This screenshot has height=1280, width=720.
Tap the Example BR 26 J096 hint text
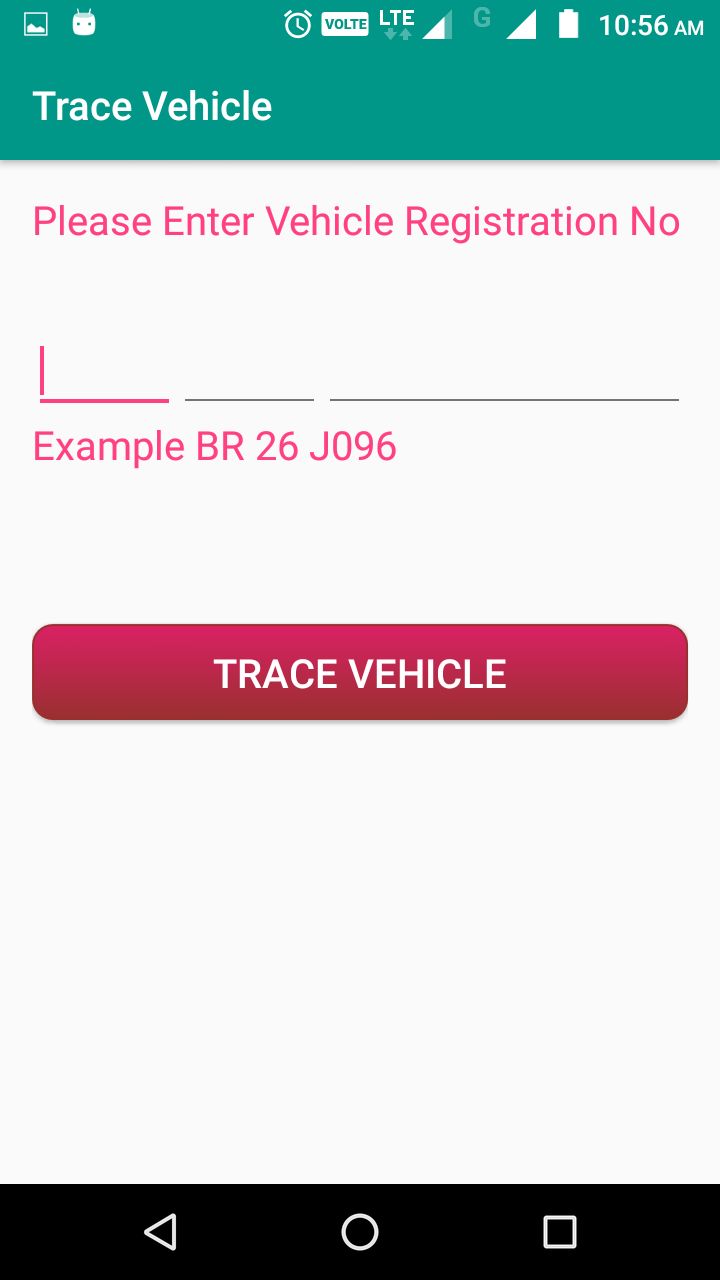215,446
